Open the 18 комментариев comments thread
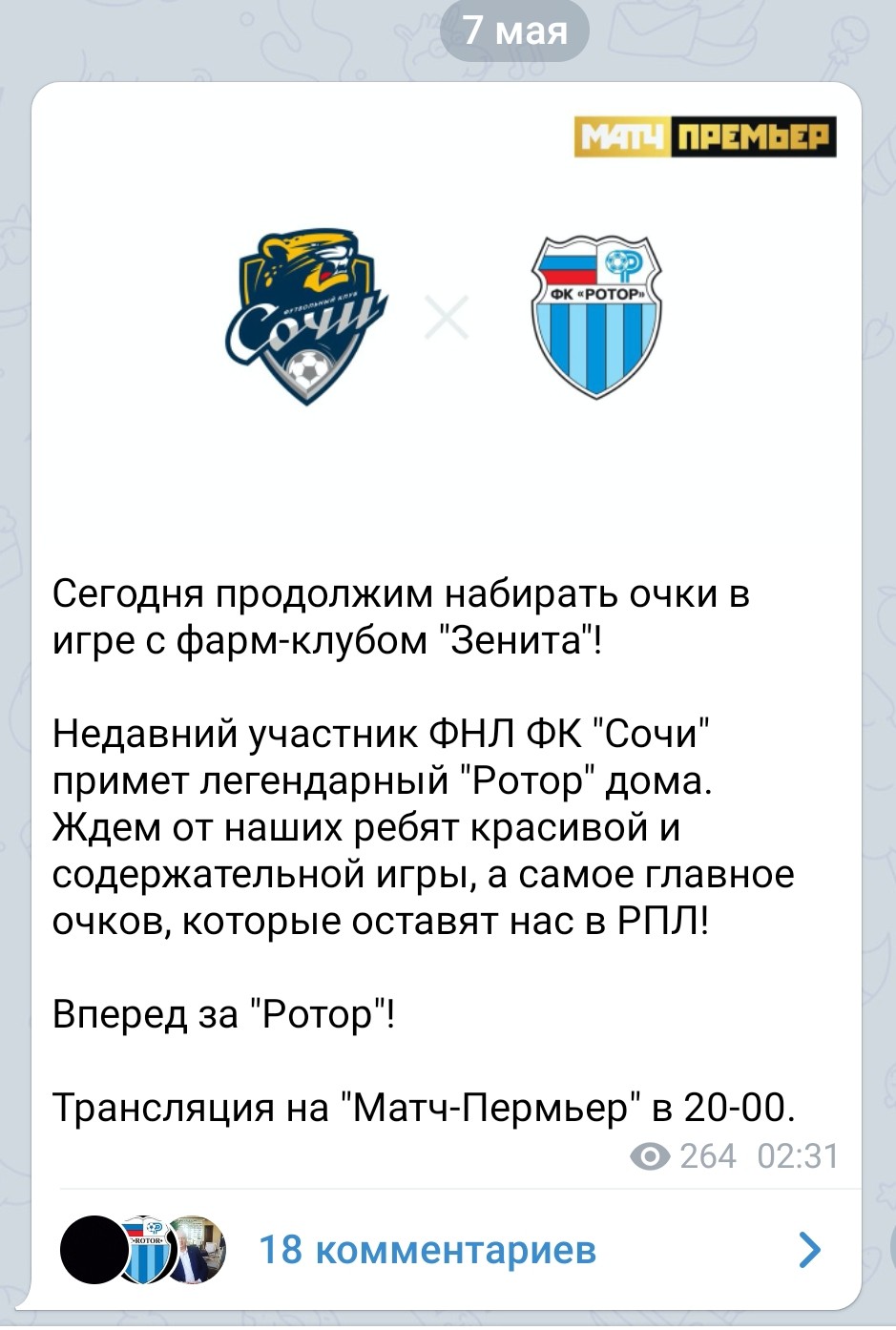 pyautogui.click(x=427, y=1249)
